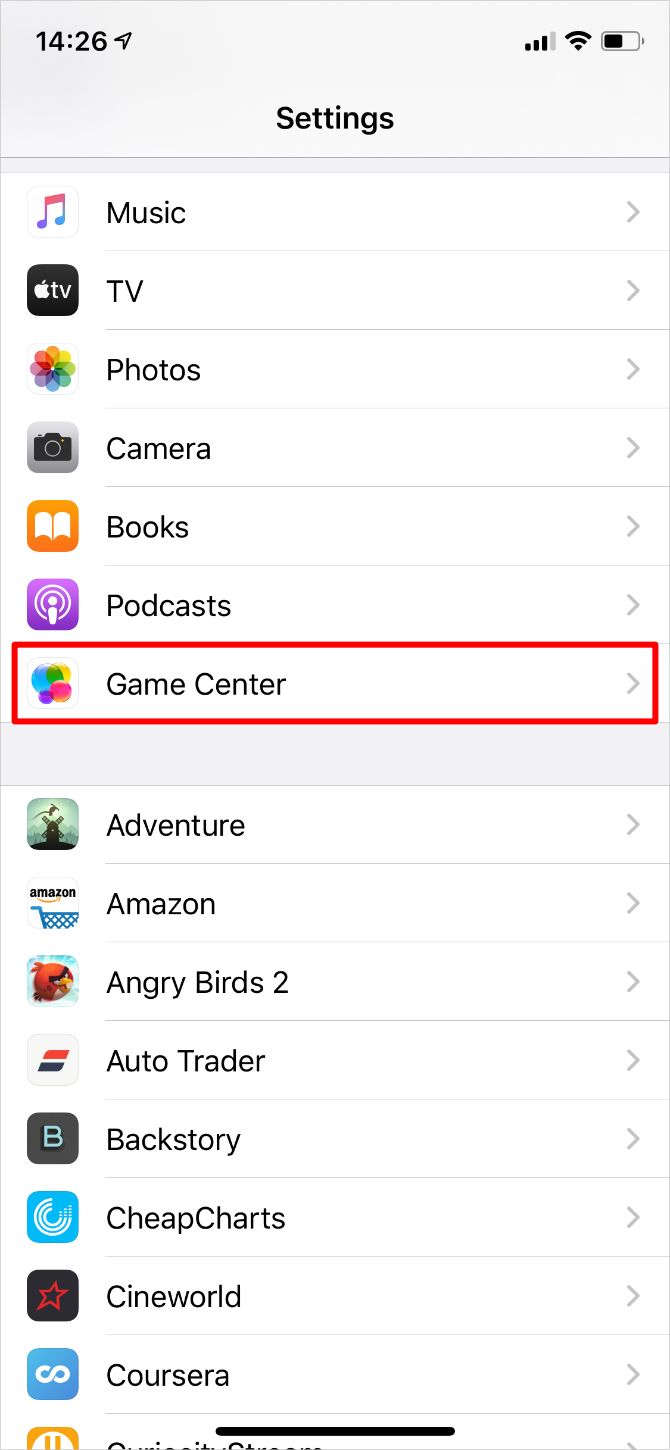Open Music settings
Image resolution: width=670 pixels, height=1450 pixels.
pos(335,212)
